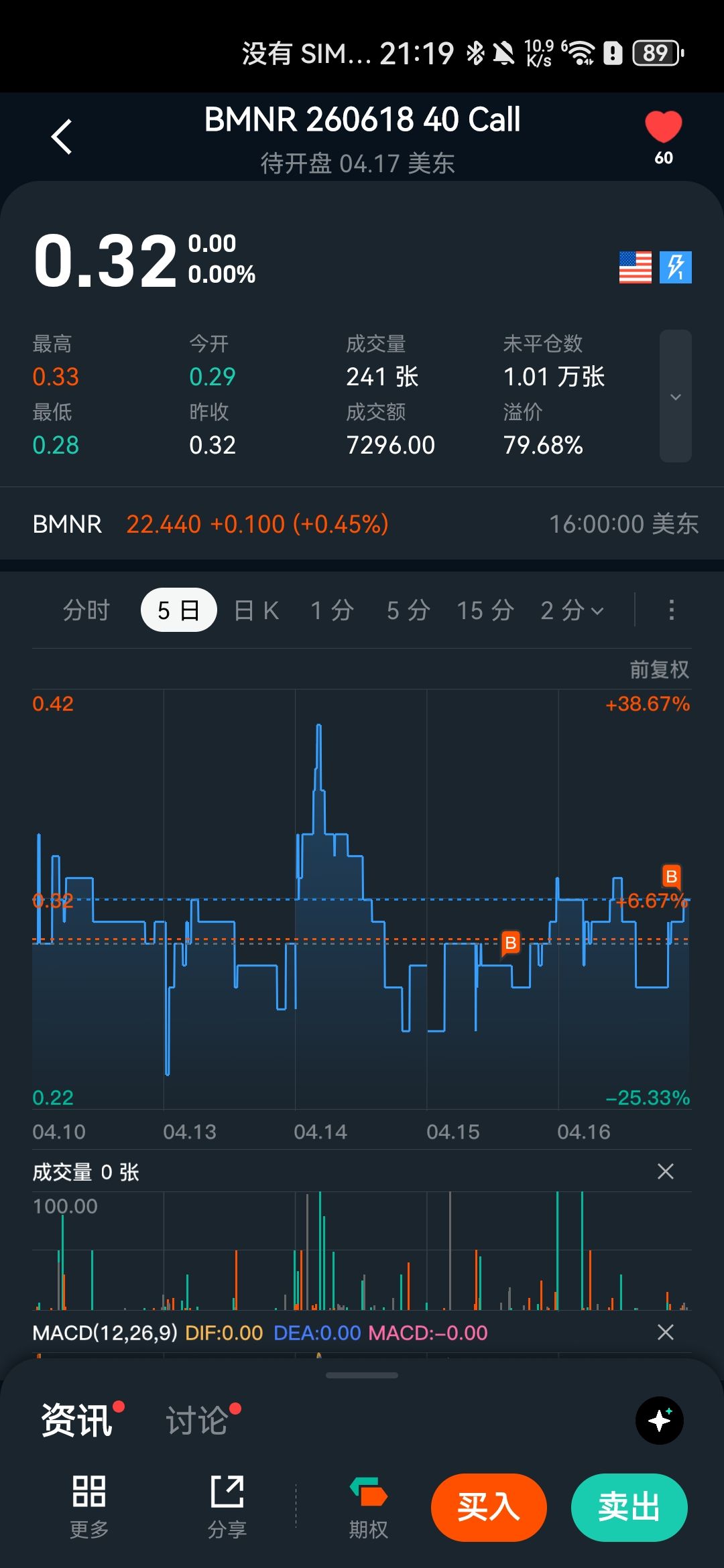Switch to the 讨论 tab
Screen dimensions: 724x1568
click(x=198, y=1421)
